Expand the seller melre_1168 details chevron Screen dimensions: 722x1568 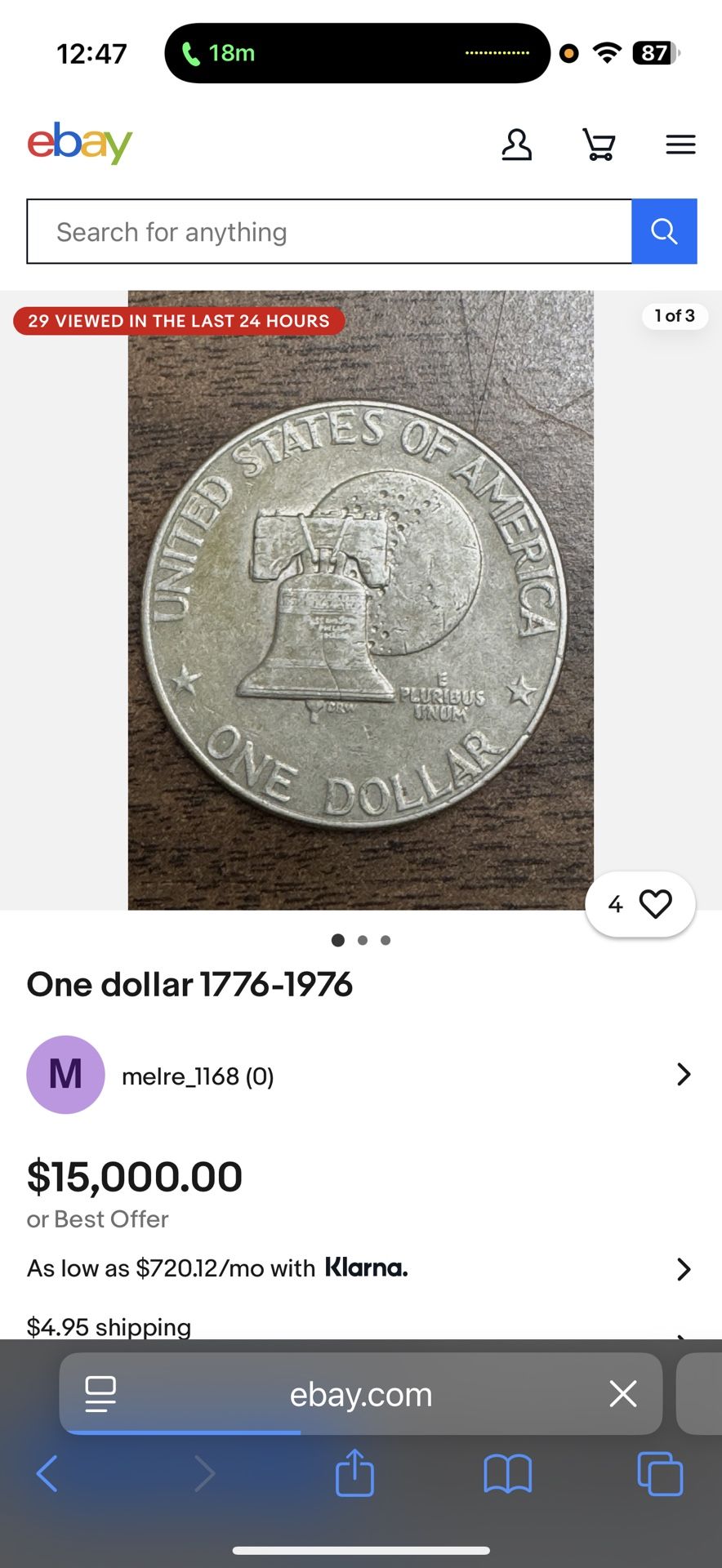pyautogui.click(x=684, y=1075)
